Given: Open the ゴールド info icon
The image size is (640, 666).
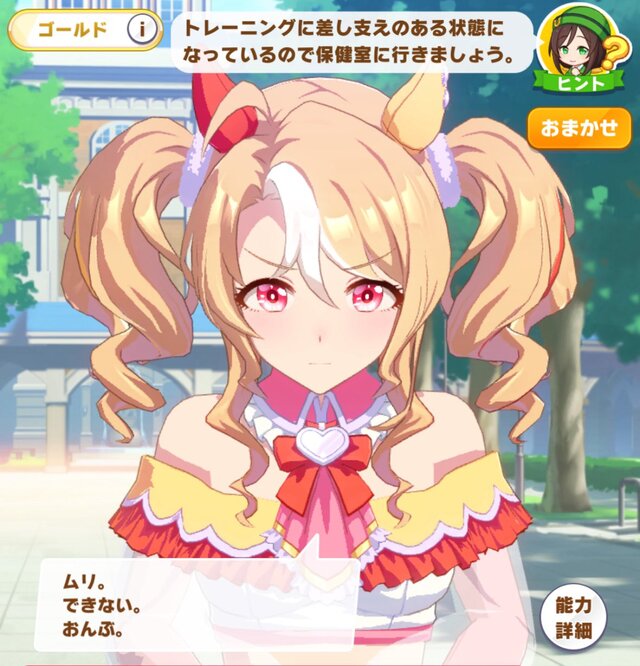Looking at the screenshot, I should pos(143,29).
